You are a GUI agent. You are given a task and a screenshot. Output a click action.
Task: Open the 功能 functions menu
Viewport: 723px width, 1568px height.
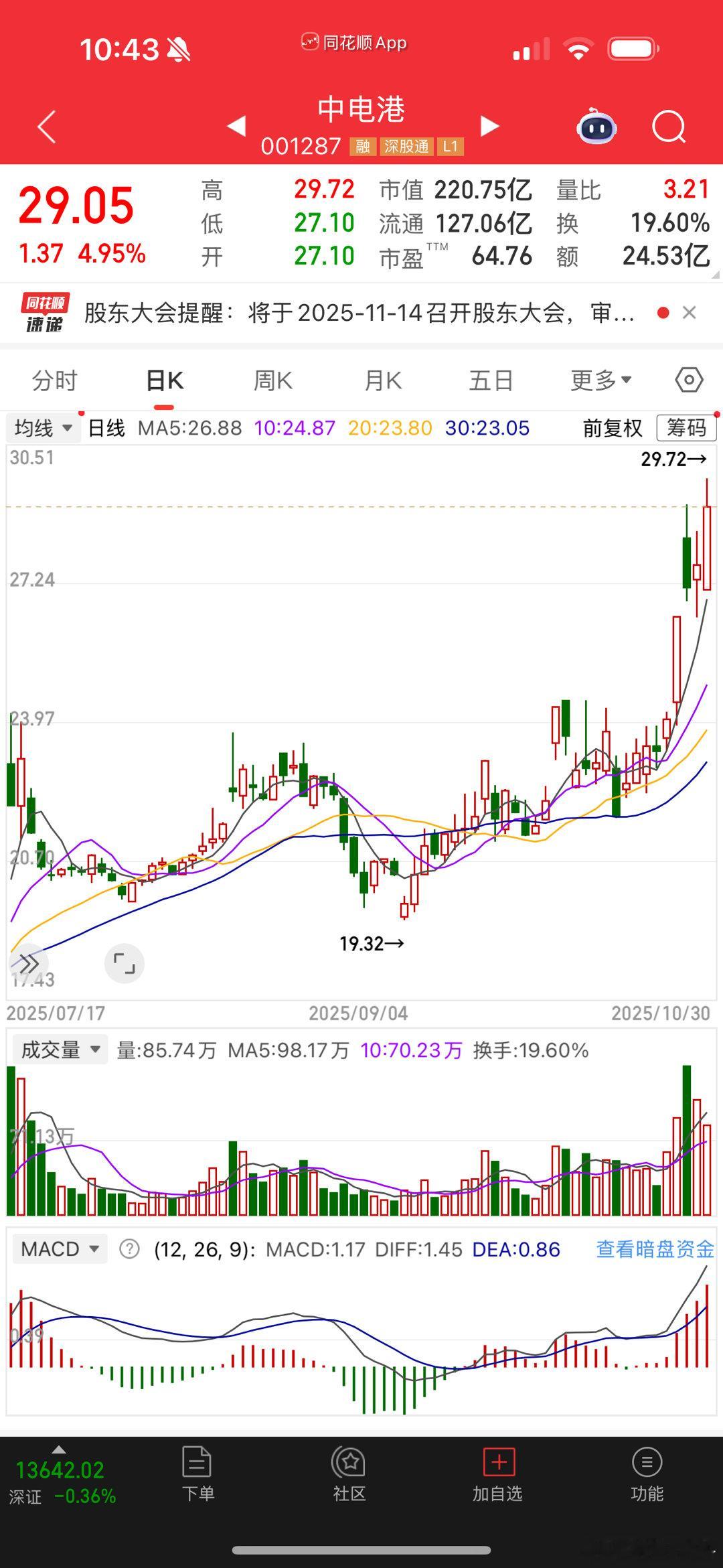coord(645,1480)
